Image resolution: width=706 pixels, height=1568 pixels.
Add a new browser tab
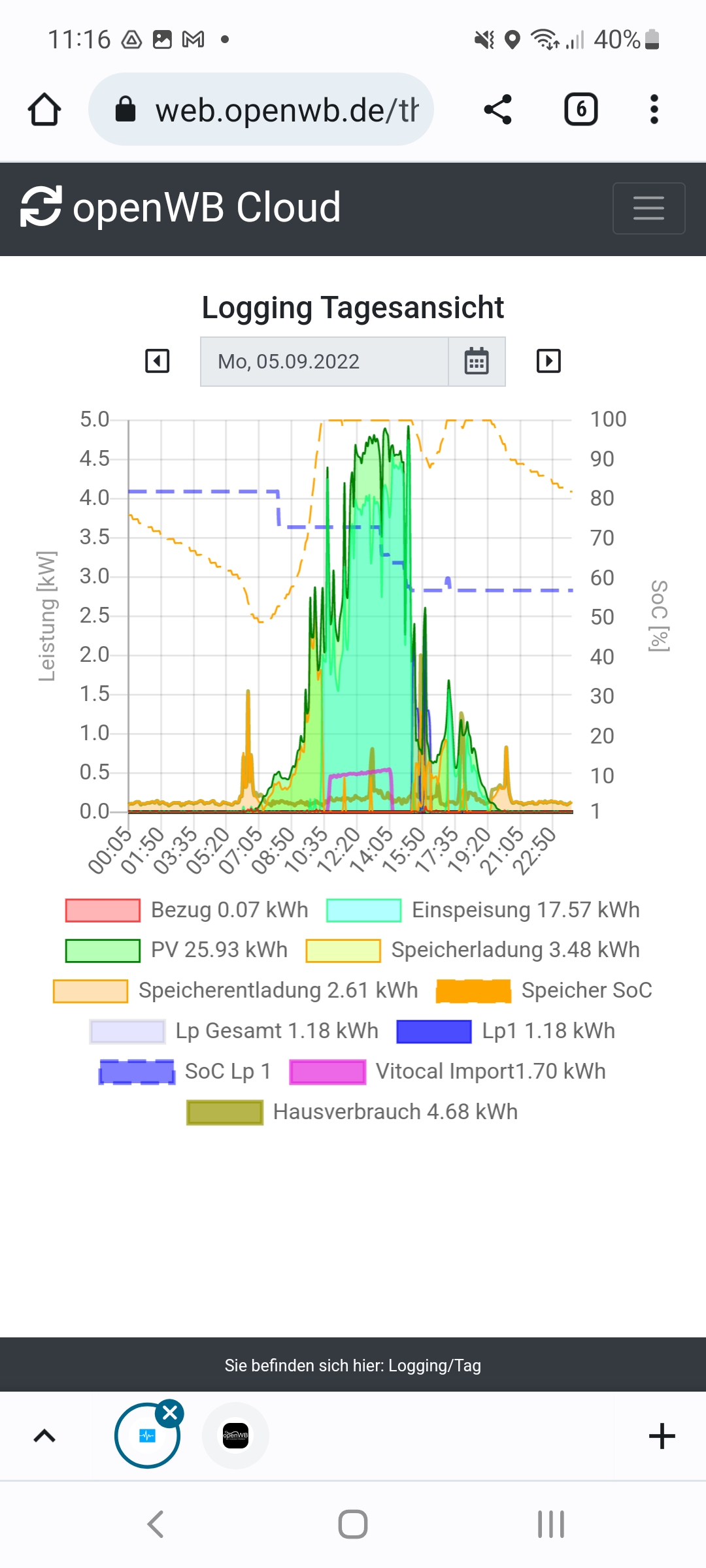pyautogui.click(x=662, y=1436)
